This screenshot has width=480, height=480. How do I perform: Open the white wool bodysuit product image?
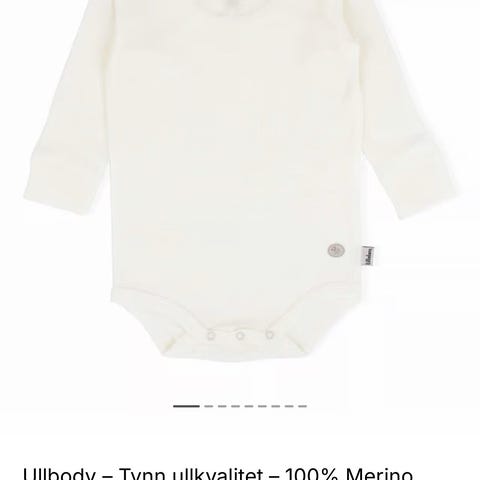click(240, 180)
